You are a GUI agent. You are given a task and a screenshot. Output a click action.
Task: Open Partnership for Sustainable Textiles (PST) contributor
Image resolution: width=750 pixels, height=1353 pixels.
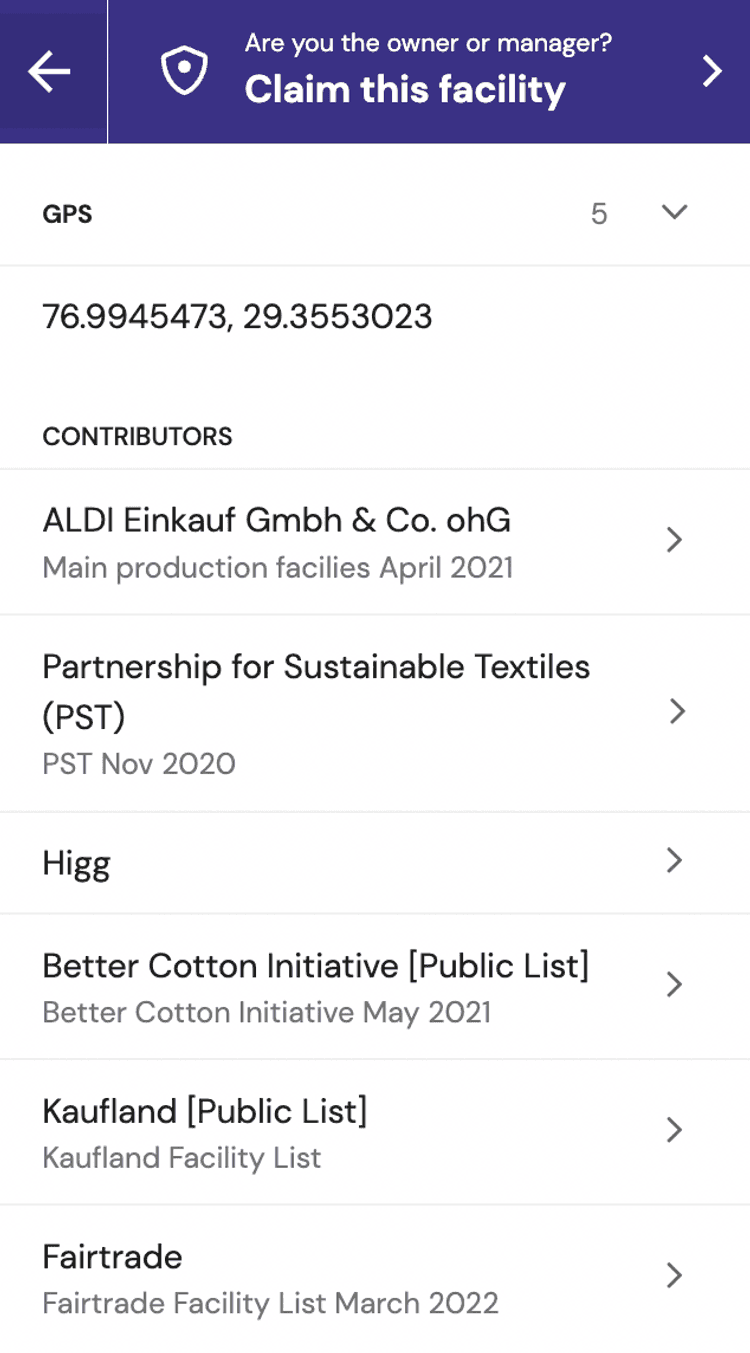(375, 713)
